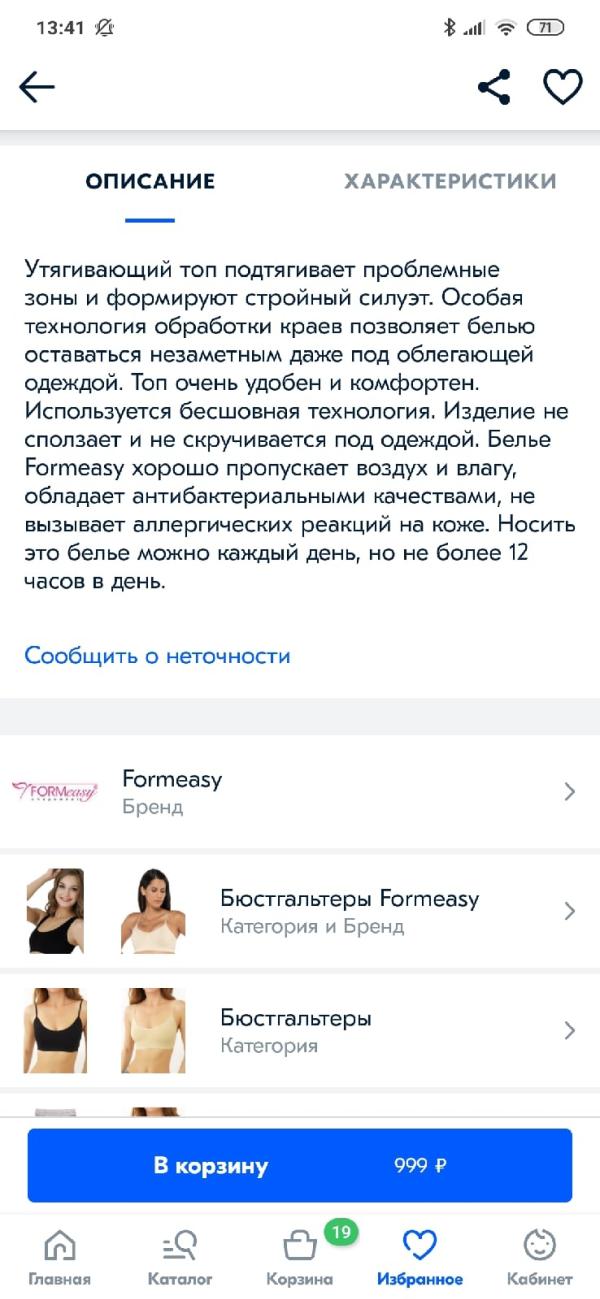Viewport: 600px width, 1299px height.
Task: Share this product
Action: click(x=494, y=87)
